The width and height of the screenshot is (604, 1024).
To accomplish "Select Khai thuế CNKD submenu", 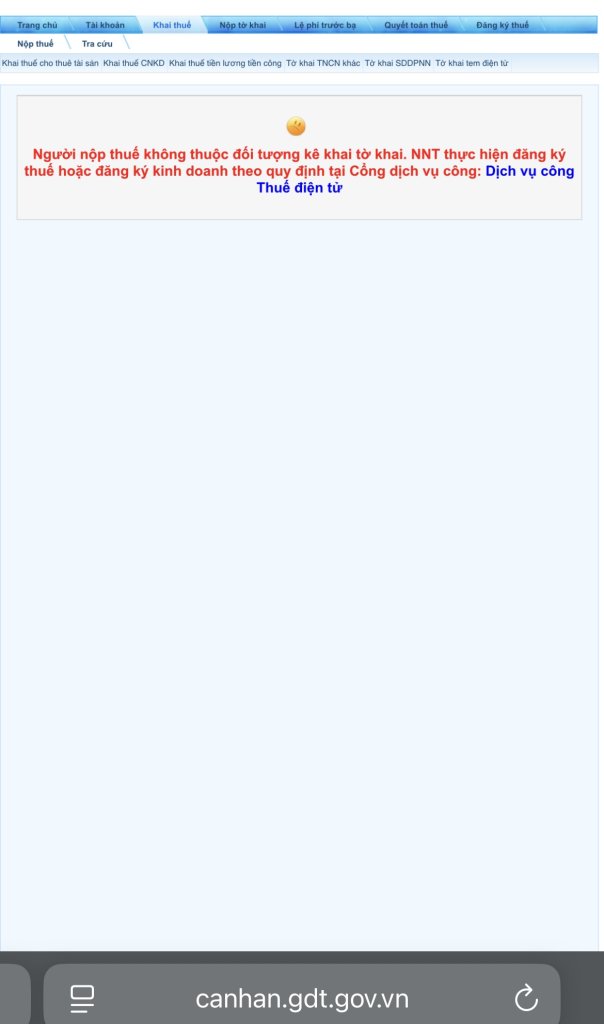I will coord(134,63).
